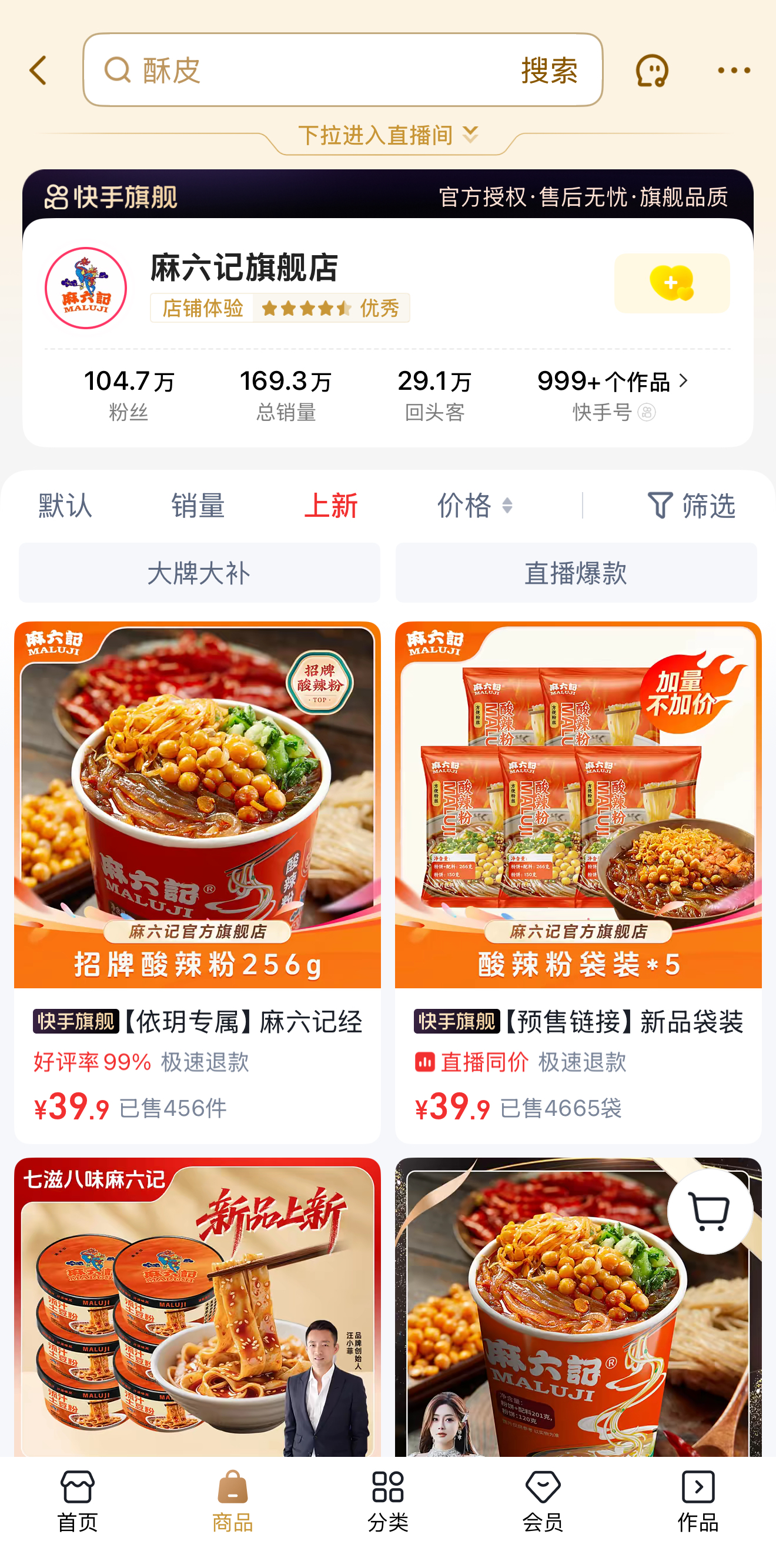The width and height of the screenshot is (776, 1568).
Task: Switch to the 会员 tab
Action: click(542, 1501)
